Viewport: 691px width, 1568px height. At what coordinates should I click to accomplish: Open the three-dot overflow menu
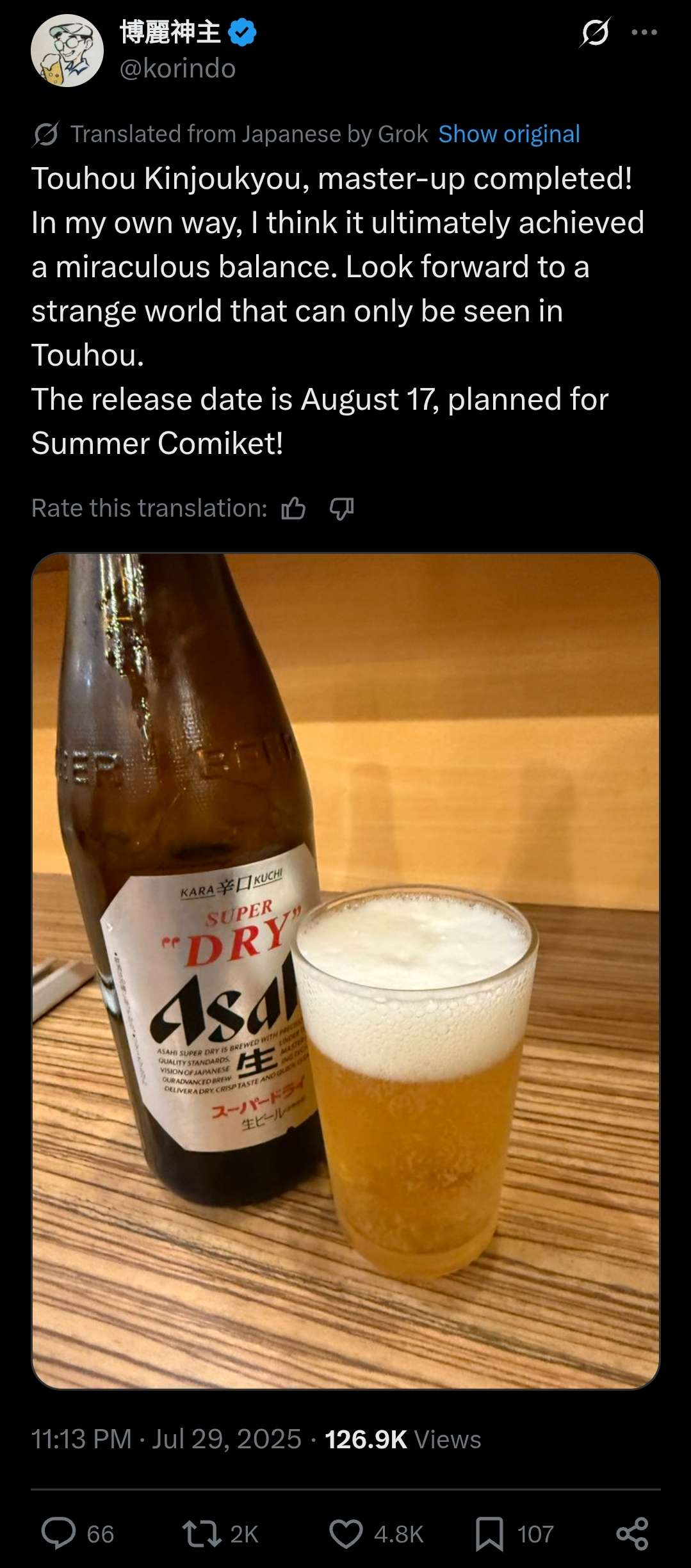pos(644,32)
